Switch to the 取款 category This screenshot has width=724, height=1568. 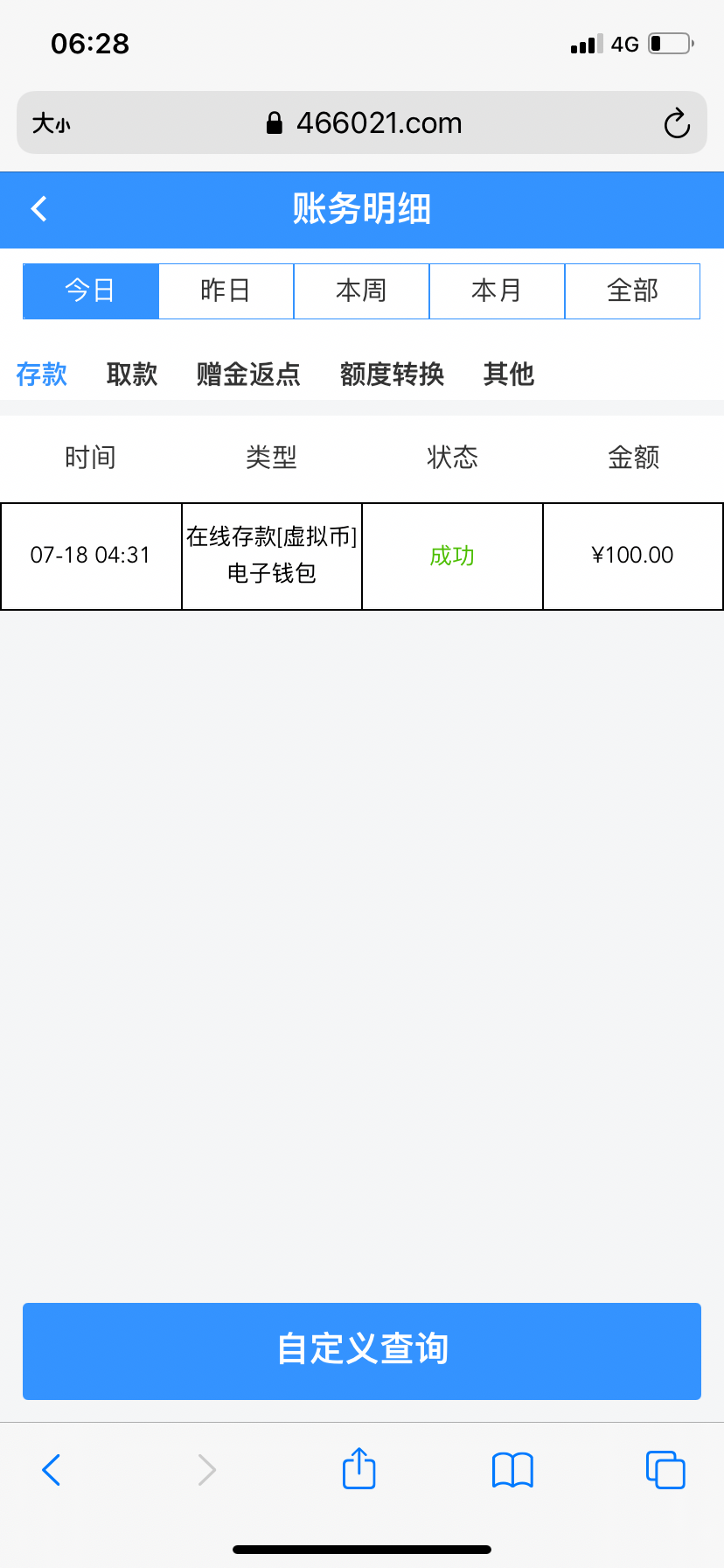click(132, 374)
